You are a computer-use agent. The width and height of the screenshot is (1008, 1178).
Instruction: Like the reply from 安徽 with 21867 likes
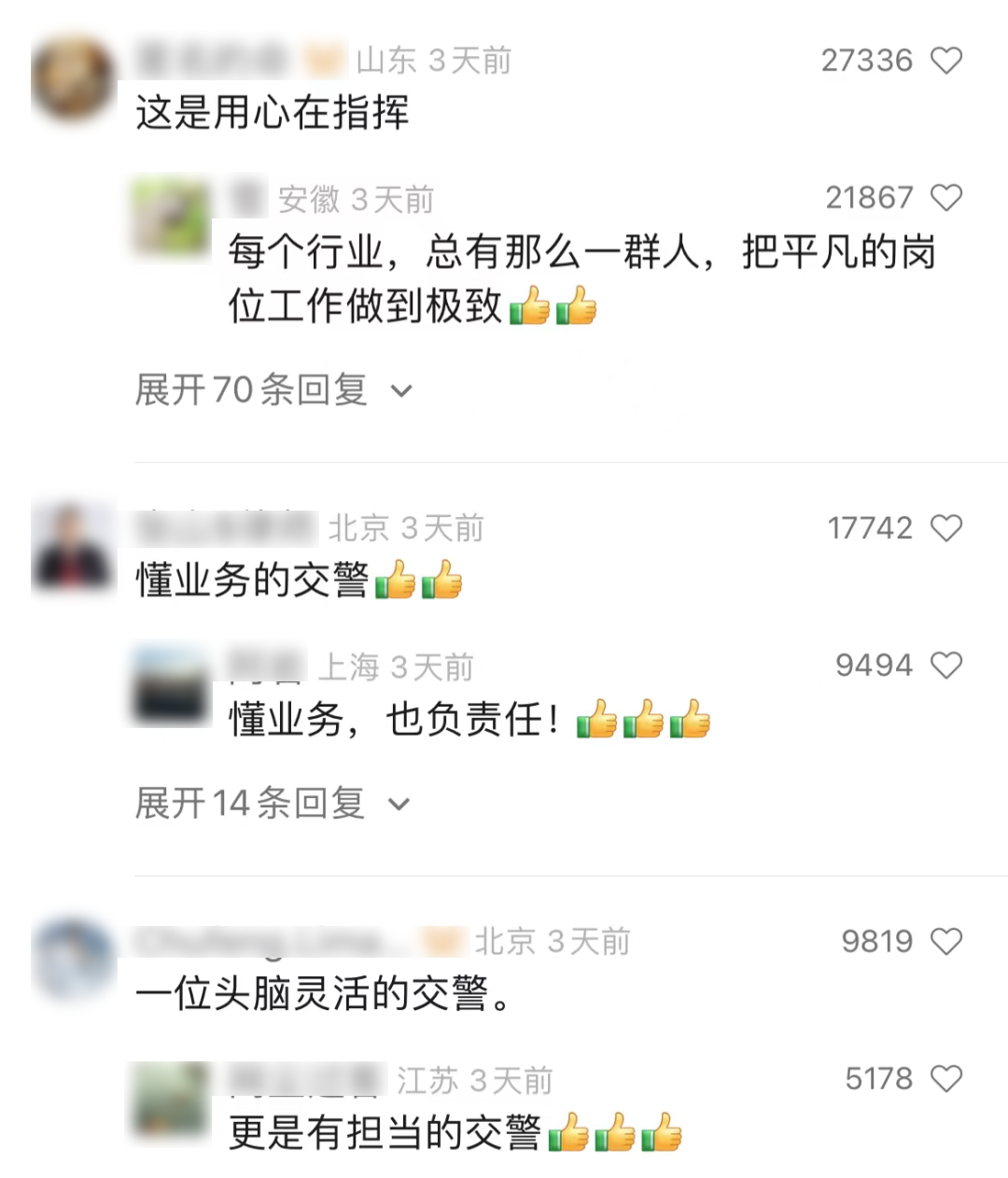click(x=946, y=198)
